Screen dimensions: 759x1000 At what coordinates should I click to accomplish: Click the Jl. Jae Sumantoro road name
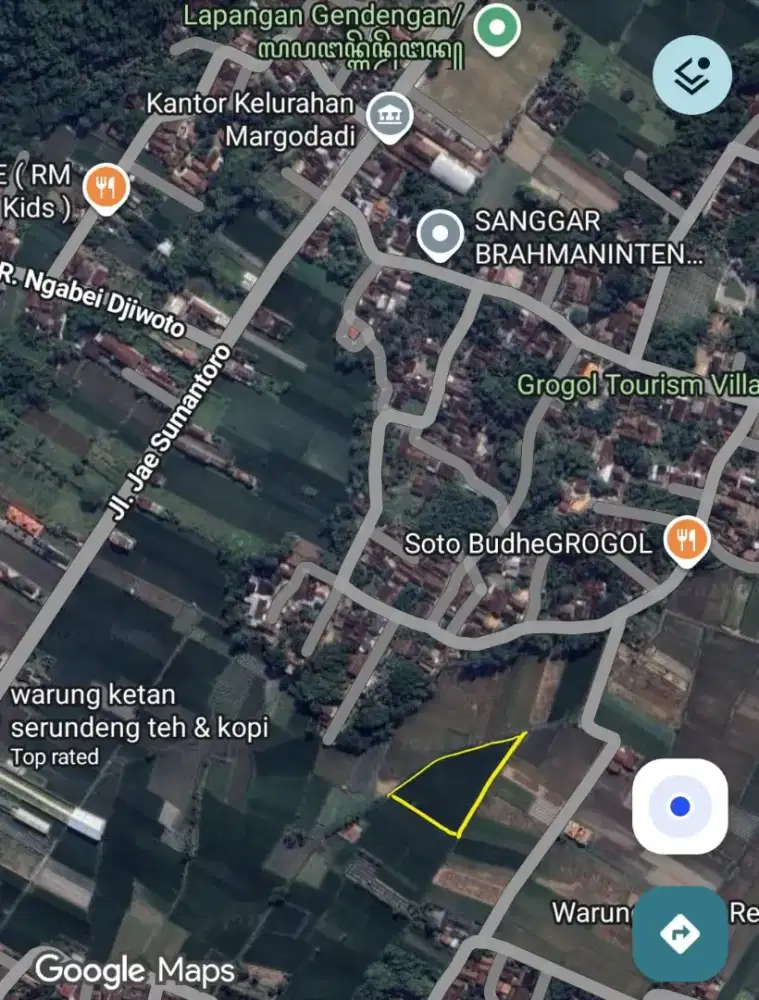coord(168,433)
